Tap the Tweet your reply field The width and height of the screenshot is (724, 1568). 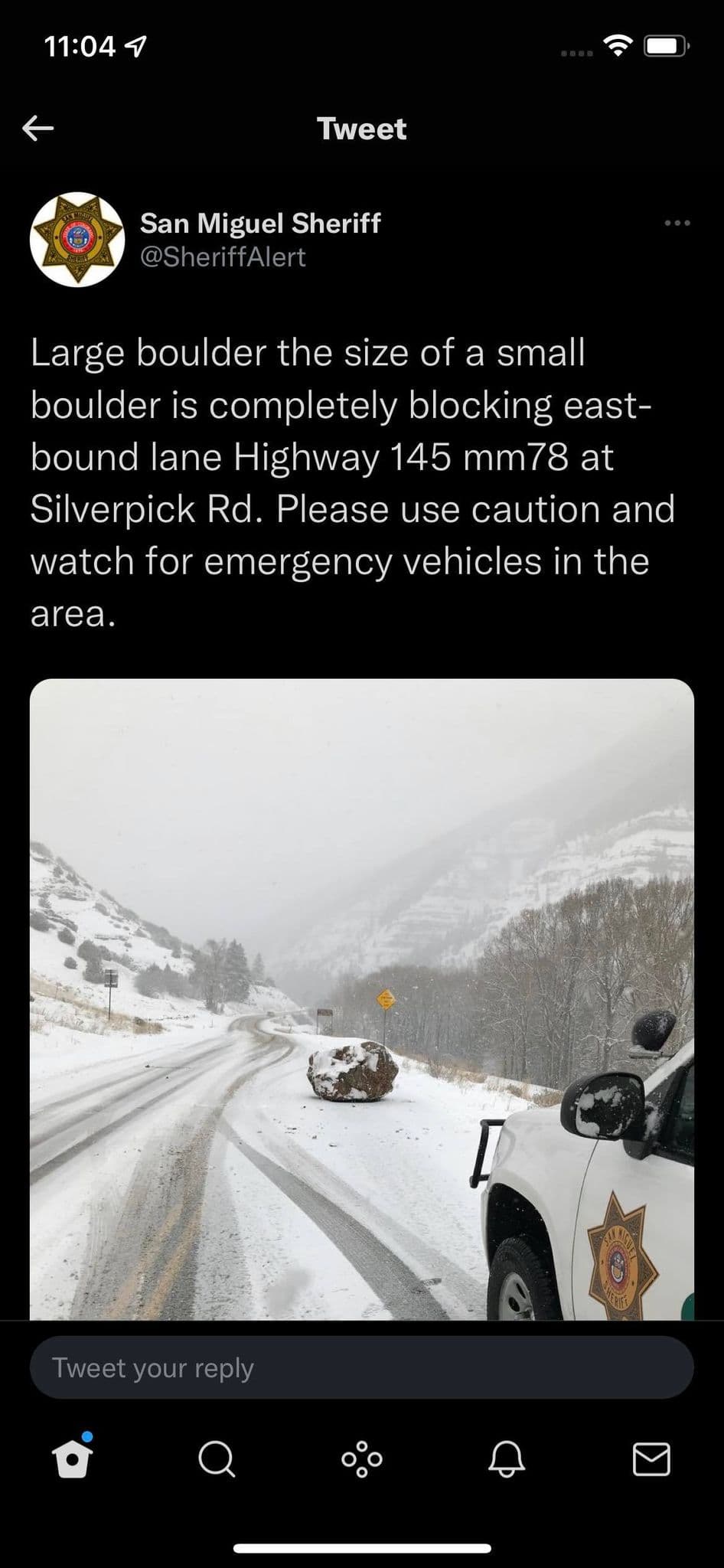pos(362,1367)
